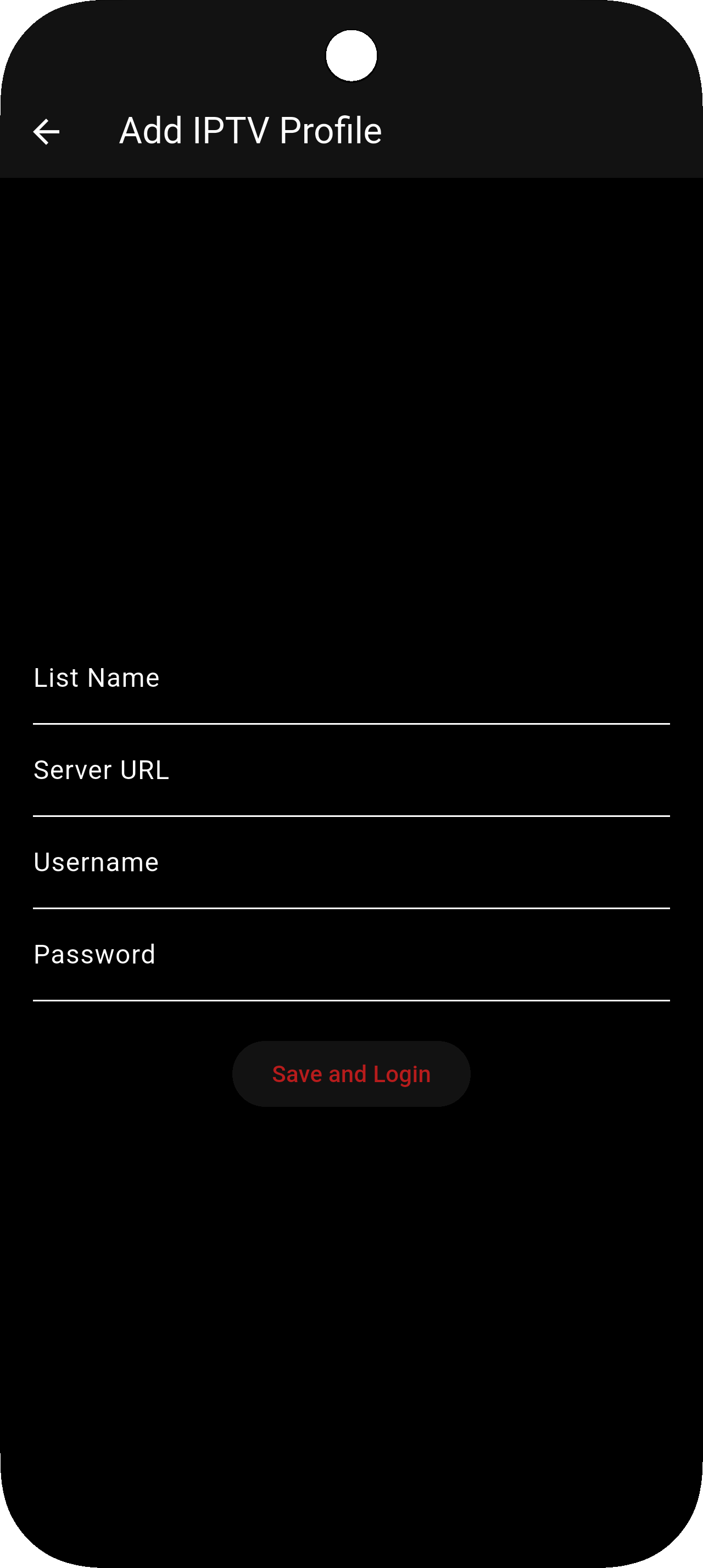Tap the Save and Login button

(351, 1074)
